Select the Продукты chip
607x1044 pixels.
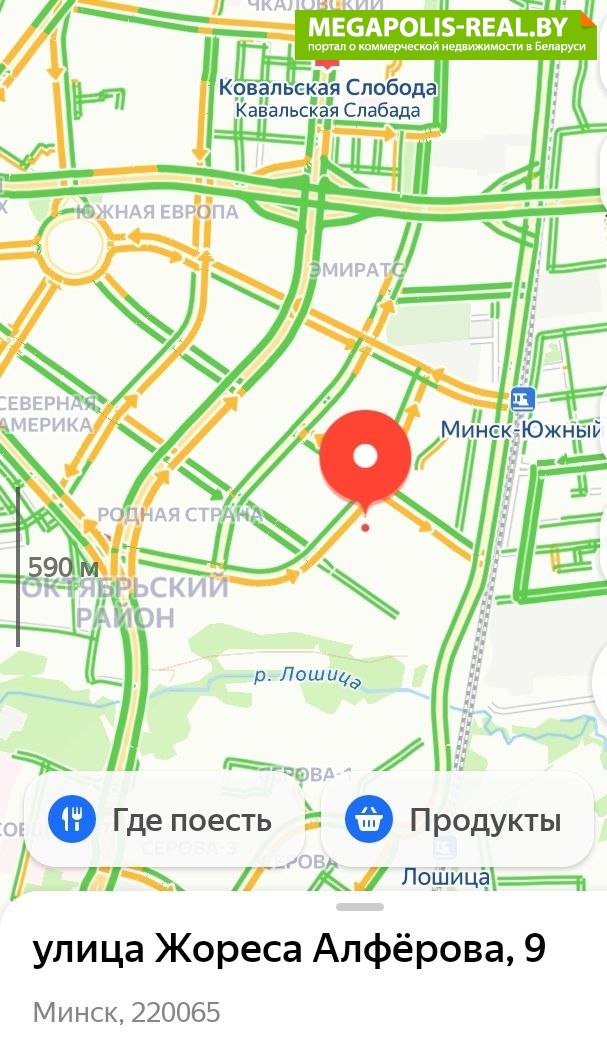(457, 820)
